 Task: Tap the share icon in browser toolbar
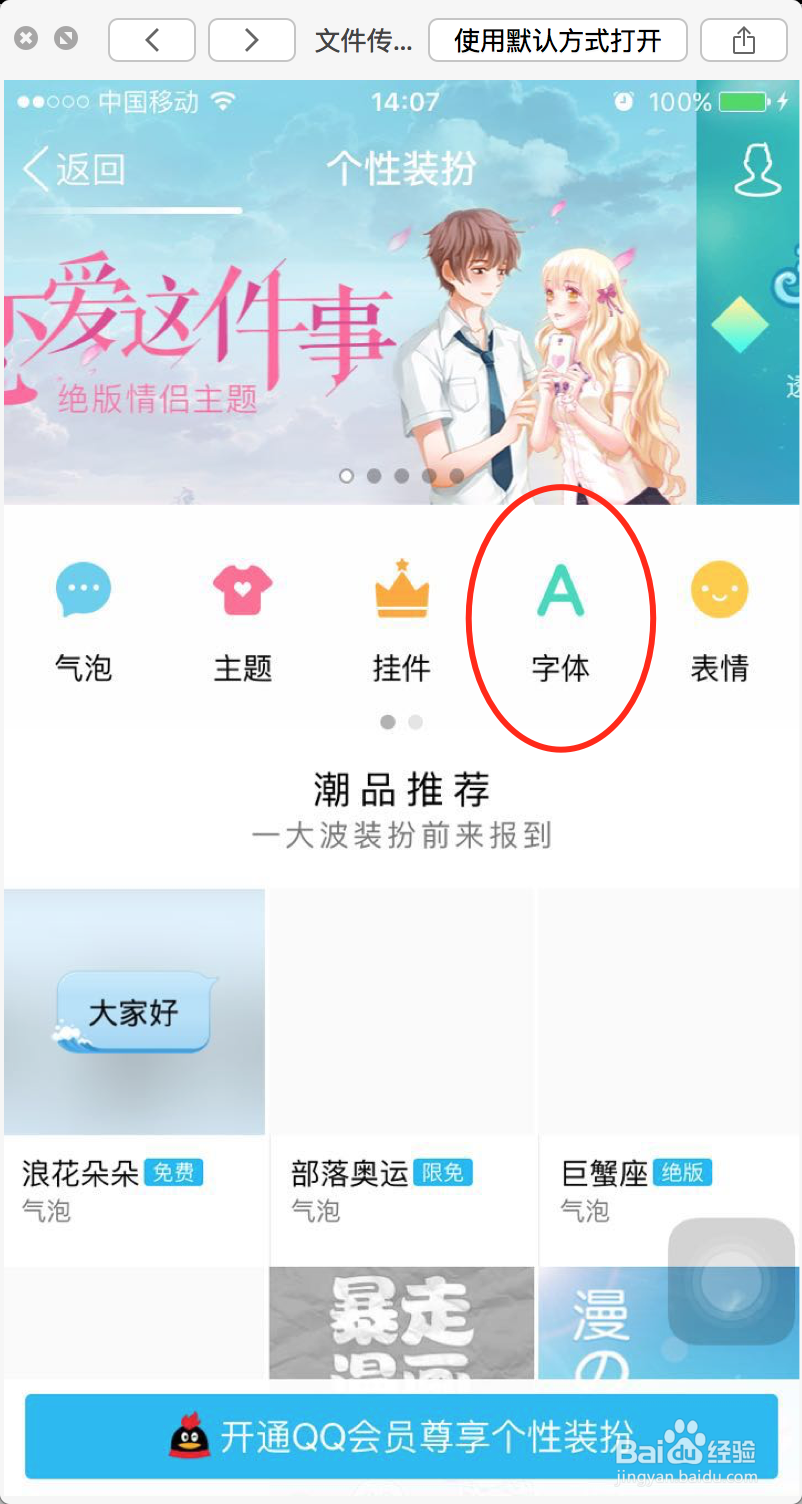743,40
